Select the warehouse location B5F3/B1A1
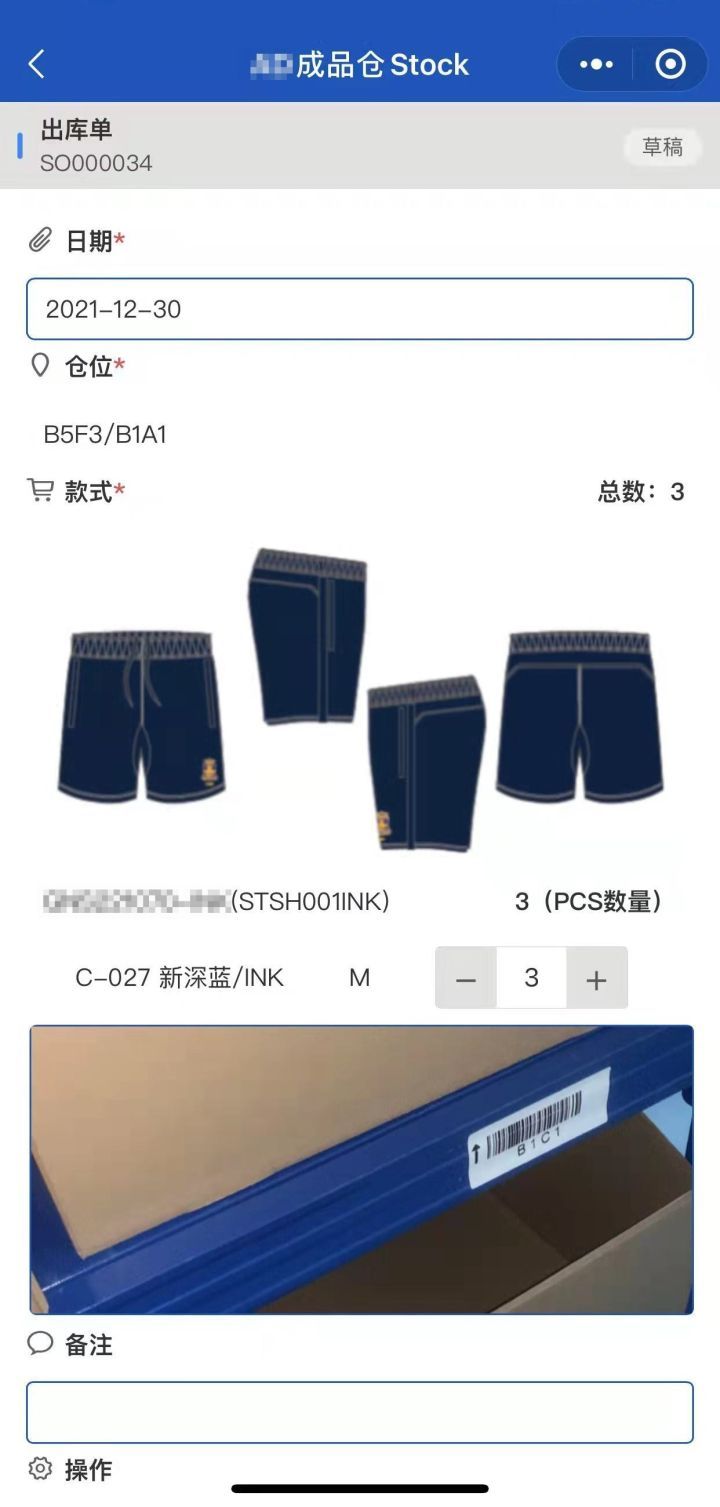720x1507 pixels. pyautogui.click(x=104, y=435)
